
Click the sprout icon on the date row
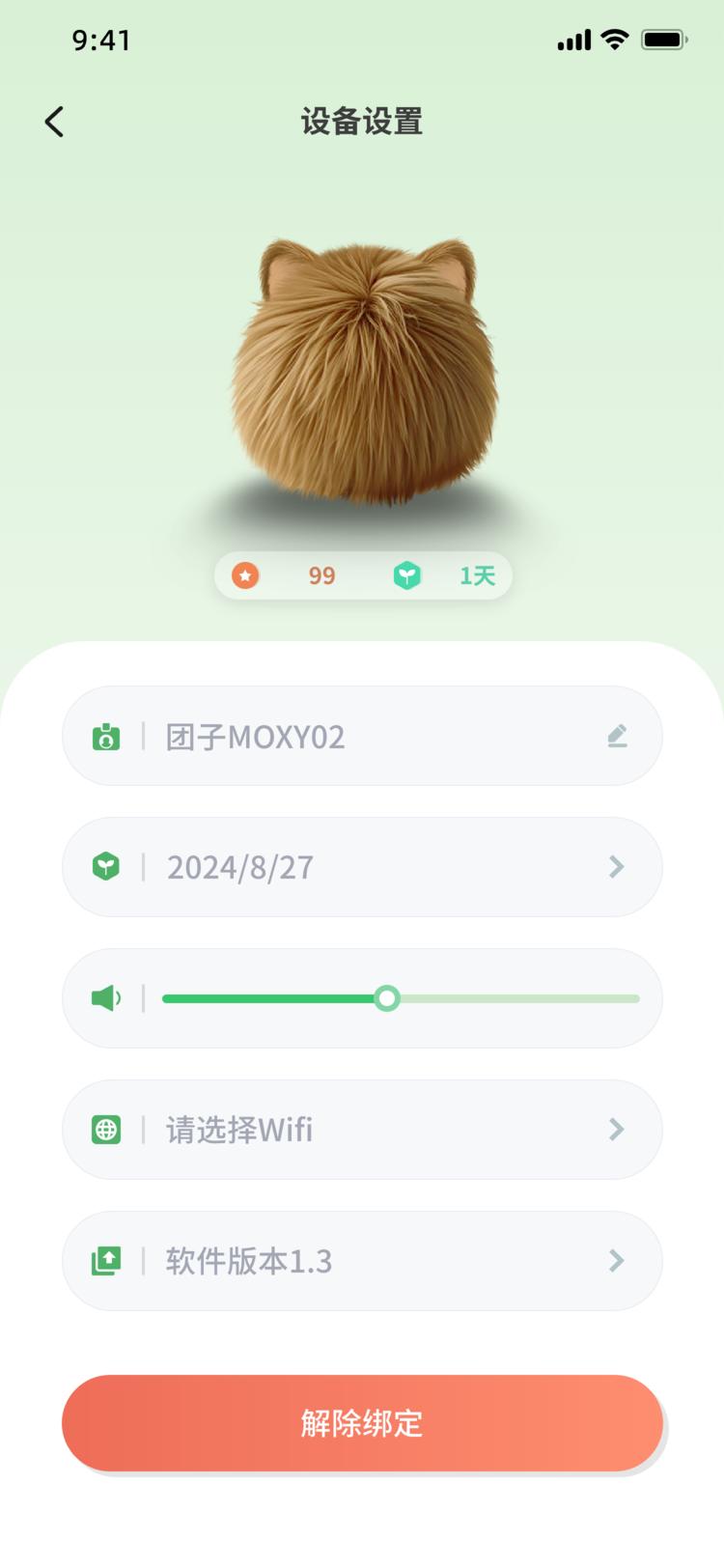[106, 866]
